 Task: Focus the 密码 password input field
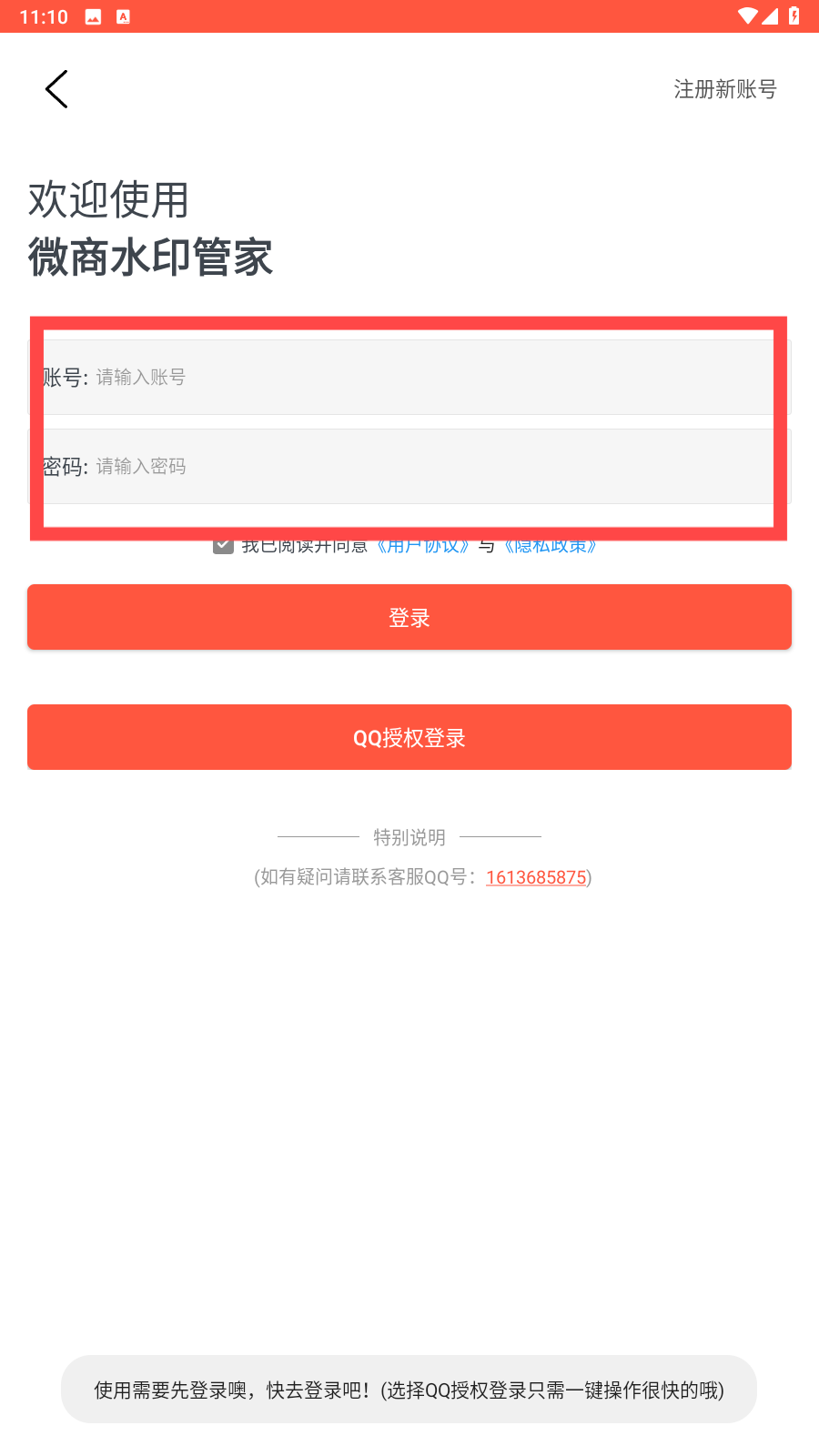409,466
